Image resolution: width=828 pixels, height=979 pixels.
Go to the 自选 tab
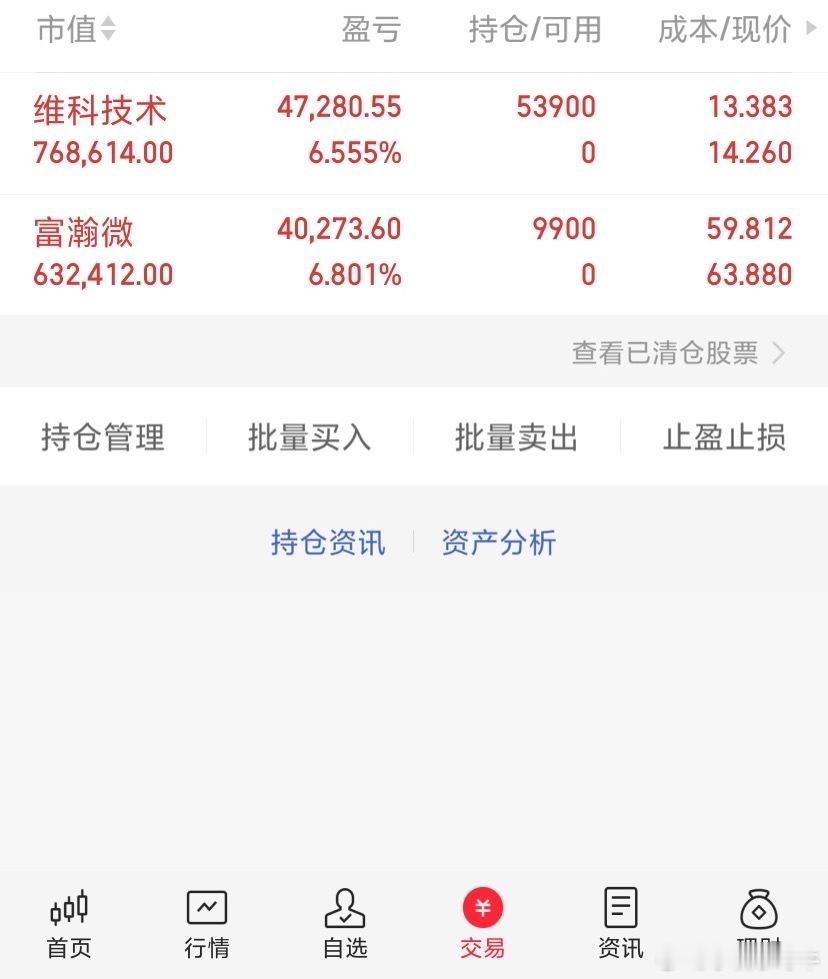tap(345, 923)
